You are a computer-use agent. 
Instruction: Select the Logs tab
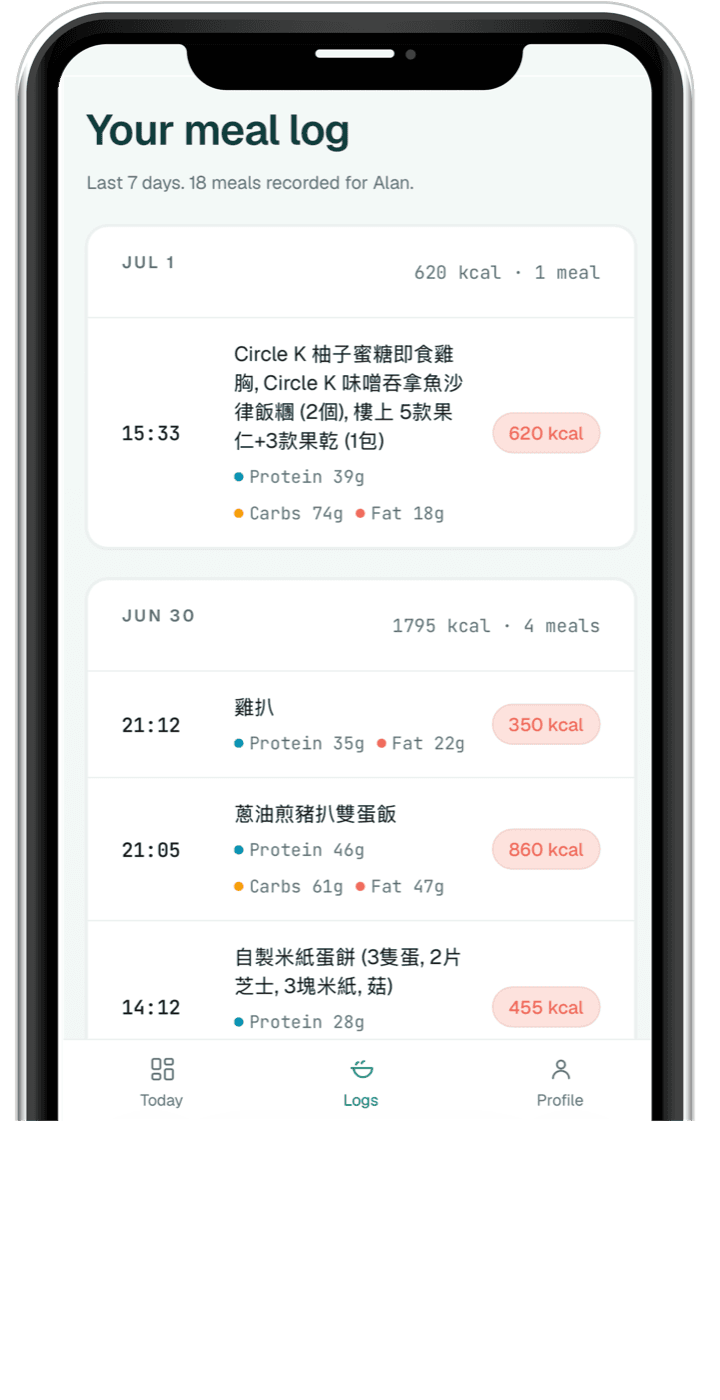361,1082
